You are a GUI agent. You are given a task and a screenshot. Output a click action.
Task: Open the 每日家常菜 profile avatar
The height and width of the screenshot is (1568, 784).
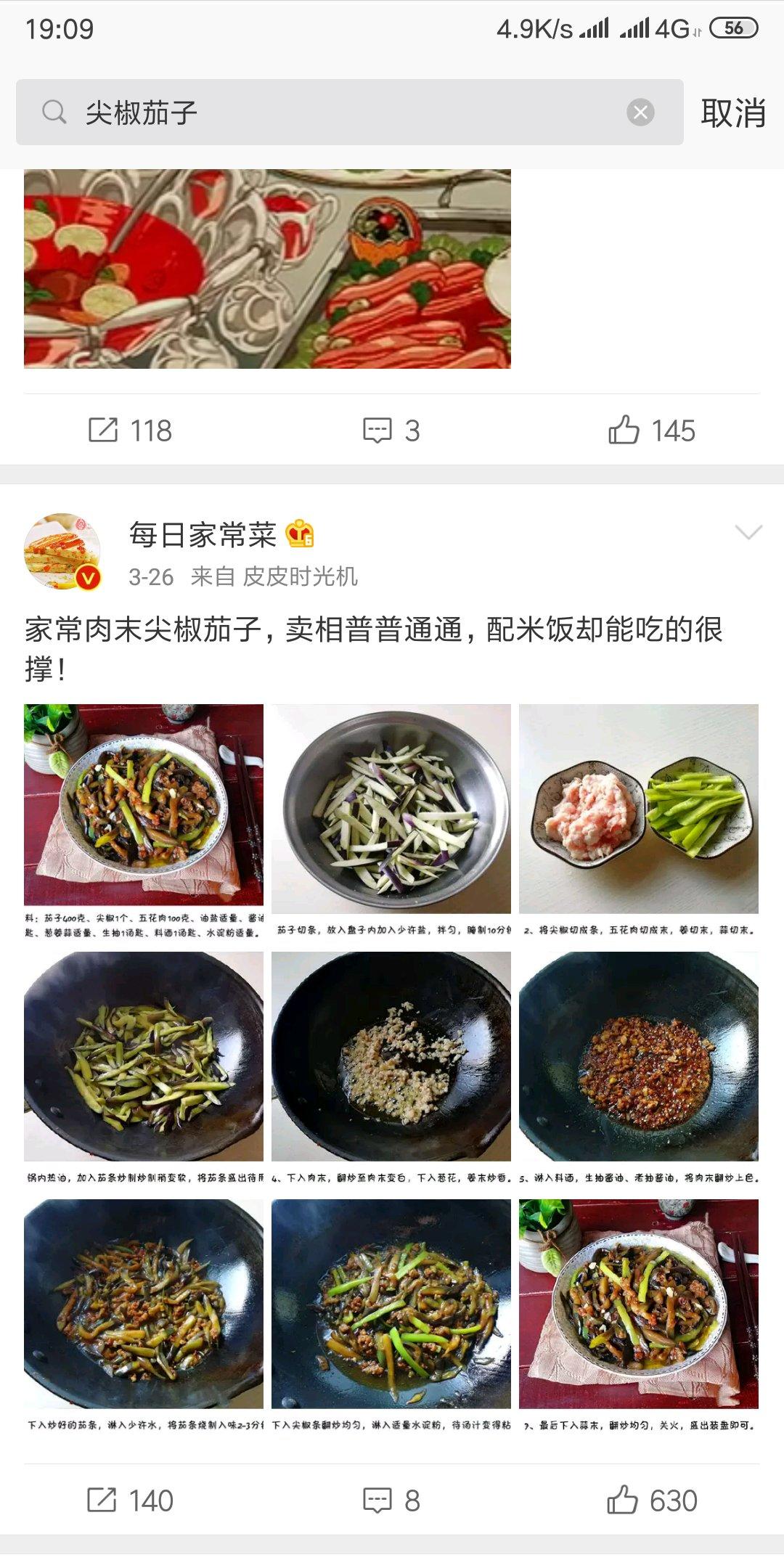[62, 552]
